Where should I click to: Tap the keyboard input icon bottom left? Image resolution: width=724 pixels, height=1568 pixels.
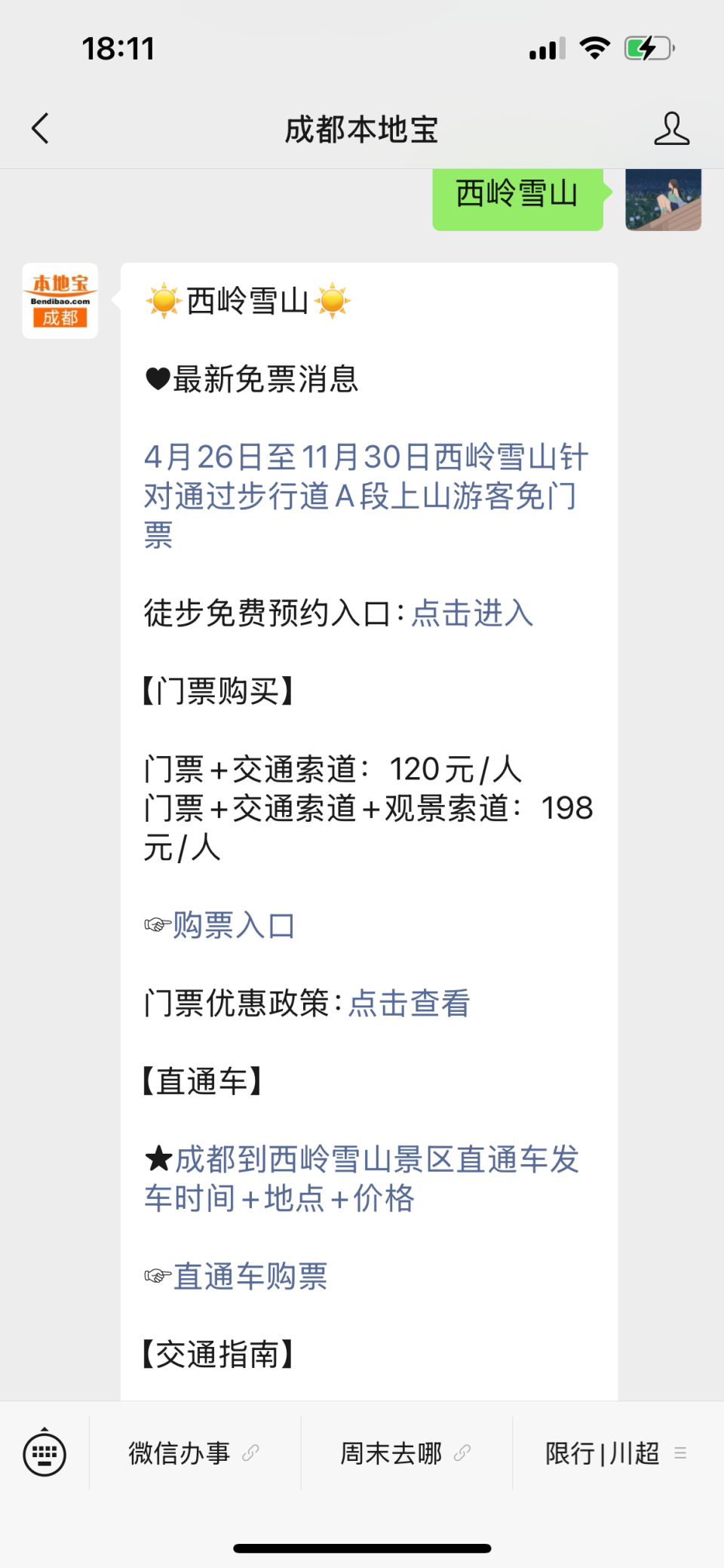pos(43,1453)
